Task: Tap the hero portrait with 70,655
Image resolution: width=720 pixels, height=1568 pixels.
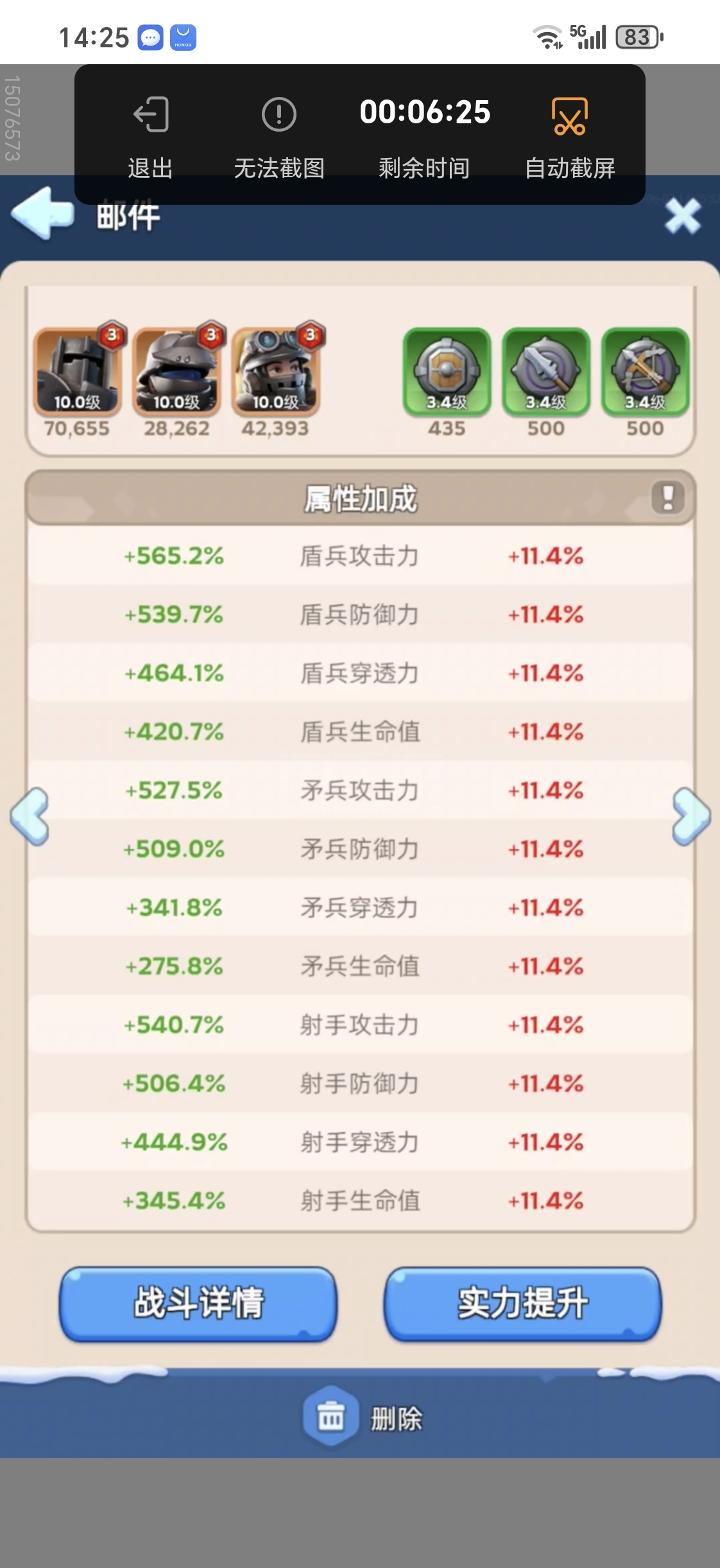Action: tap(78, 371)
